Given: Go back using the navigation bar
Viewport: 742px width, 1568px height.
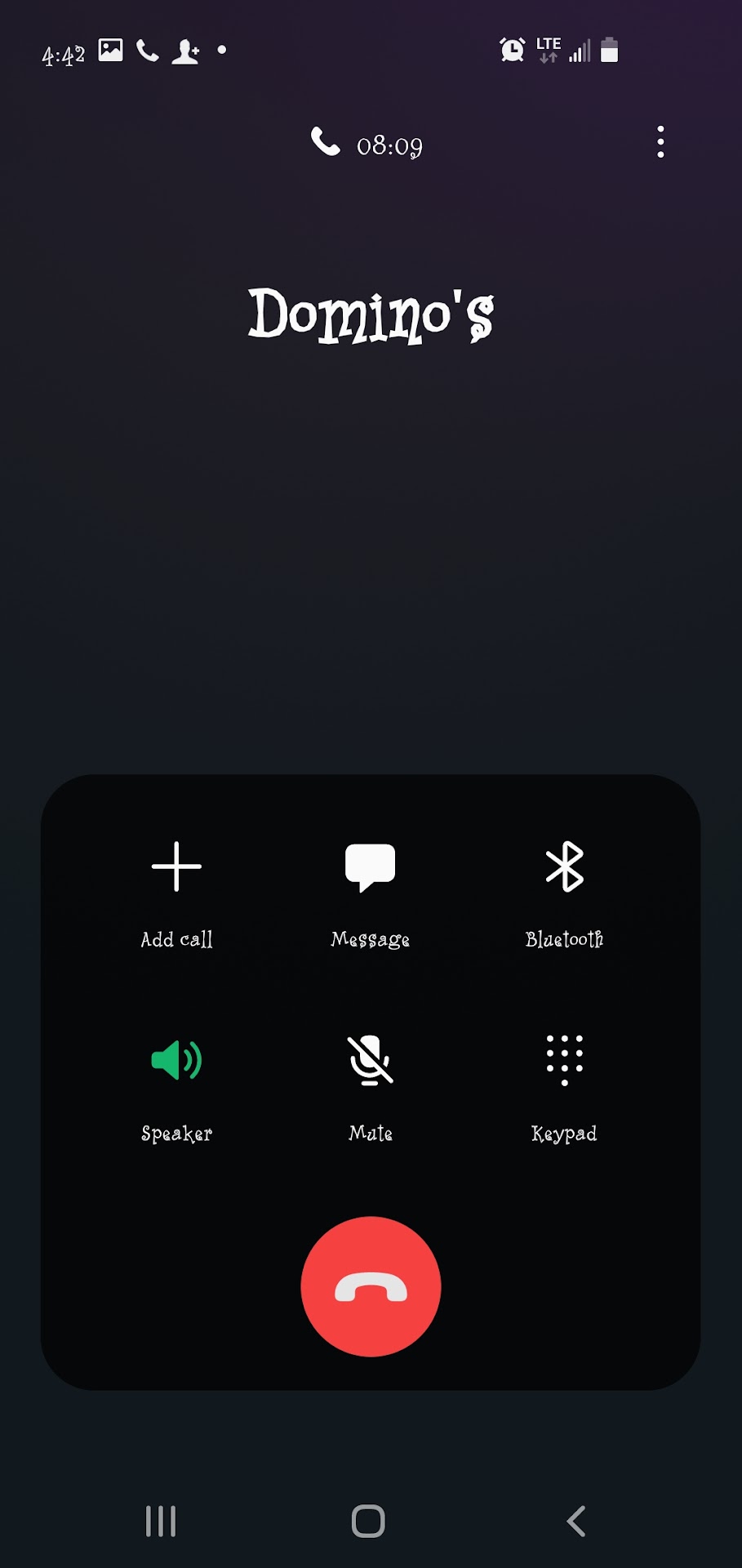Looking at the screenshot, I should click(576, 1521).
